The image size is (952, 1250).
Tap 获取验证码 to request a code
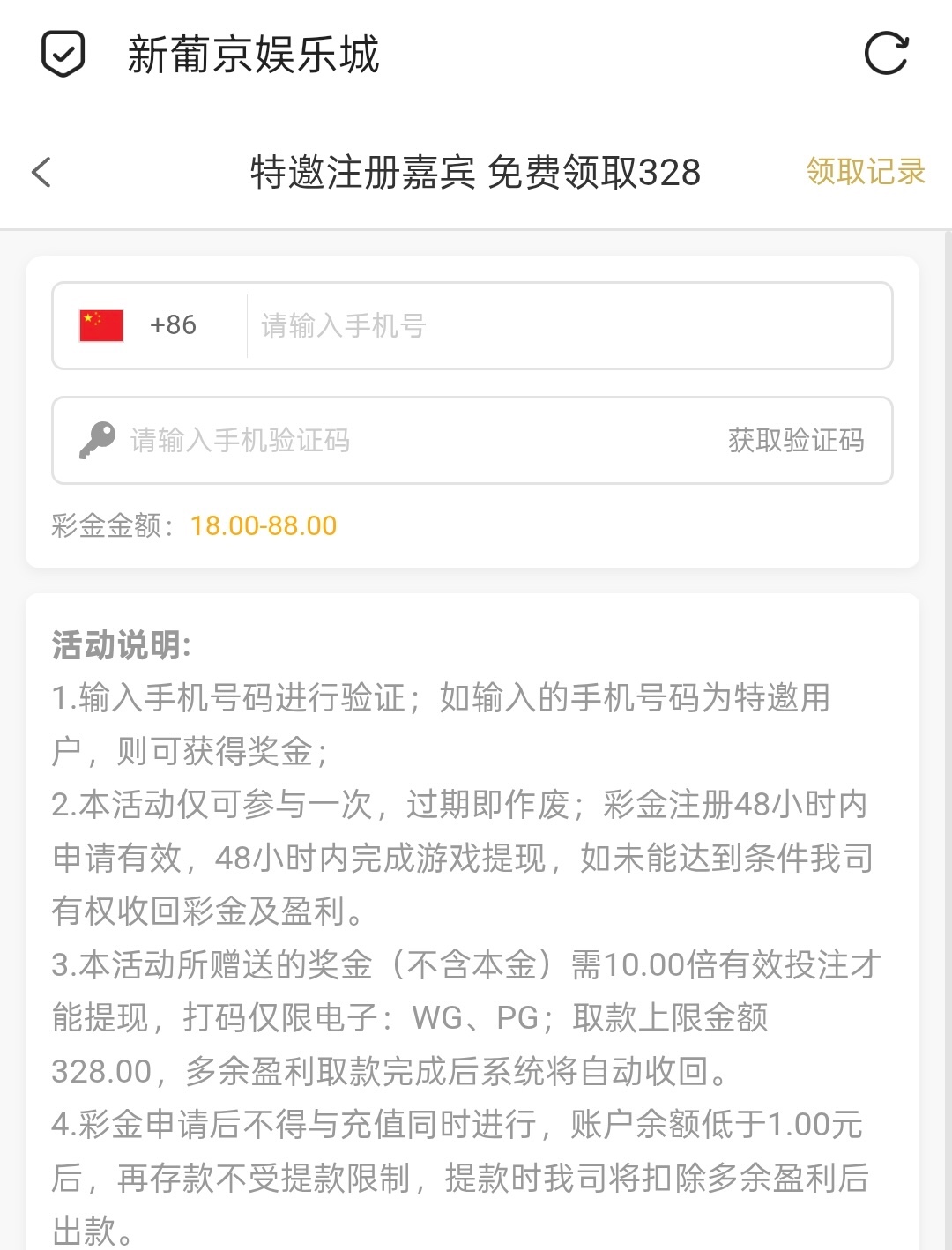click(795, 440)
